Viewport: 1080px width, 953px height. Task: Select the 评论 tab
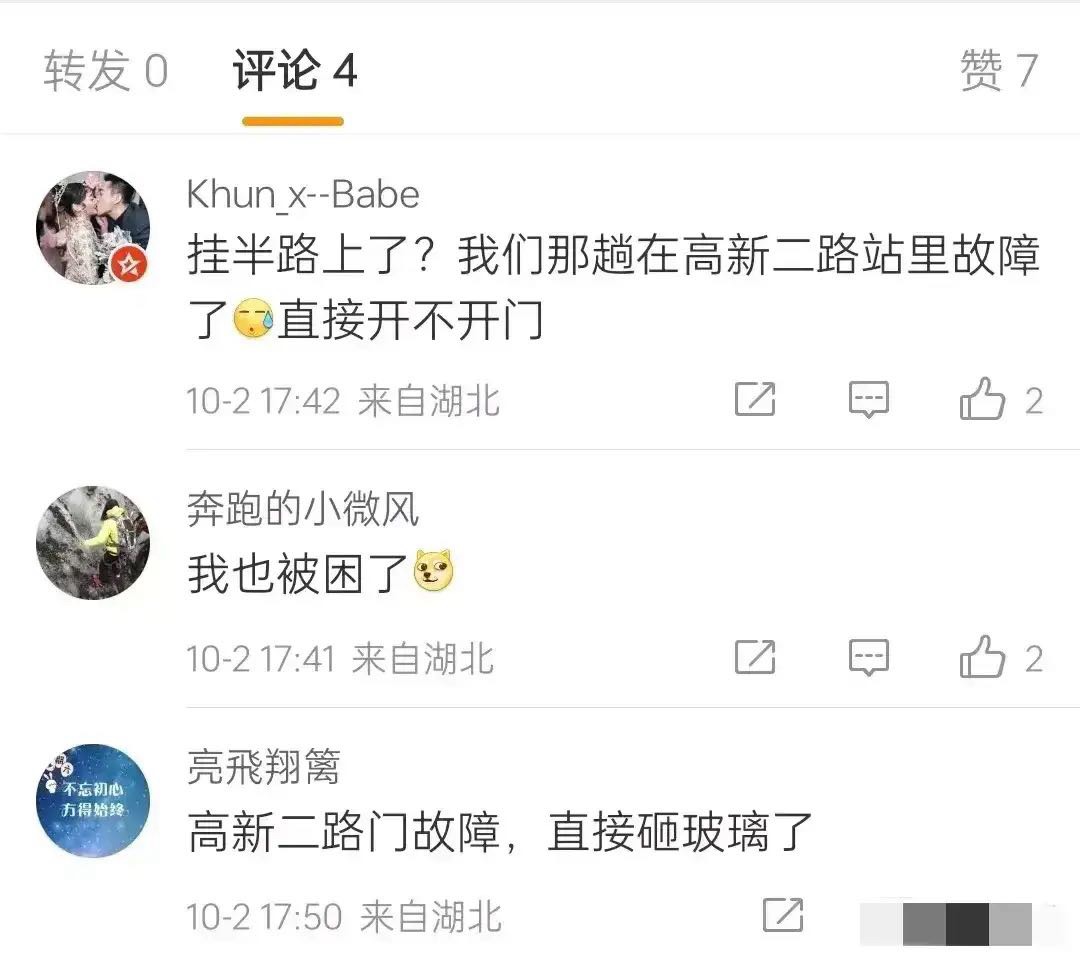[x=294, y=72]
